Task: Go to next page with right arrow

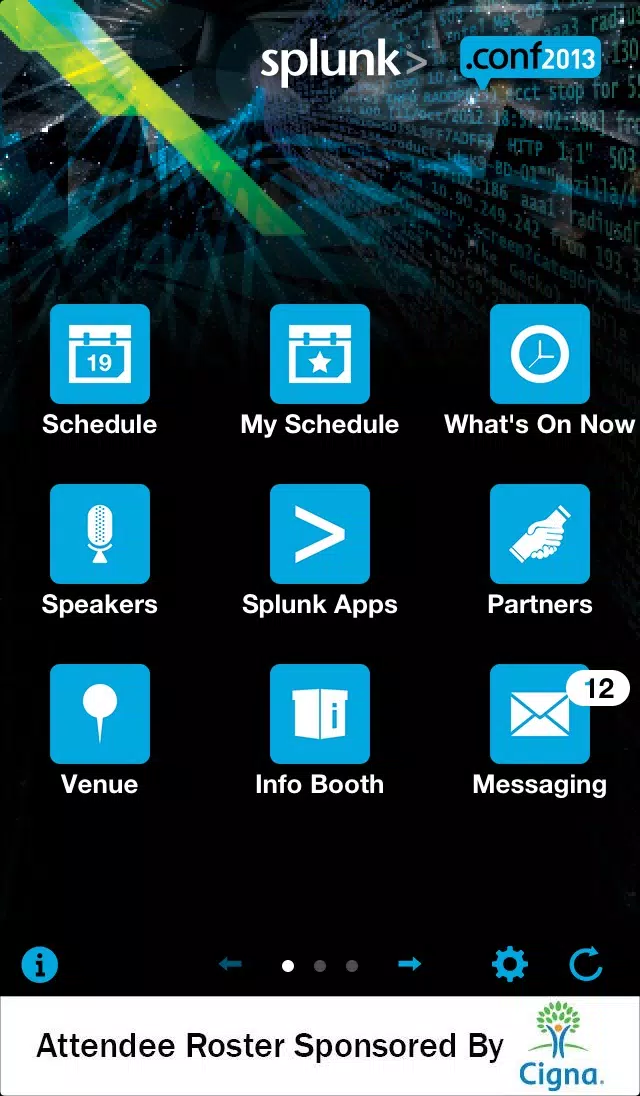Action: click(x=409, y=965)
